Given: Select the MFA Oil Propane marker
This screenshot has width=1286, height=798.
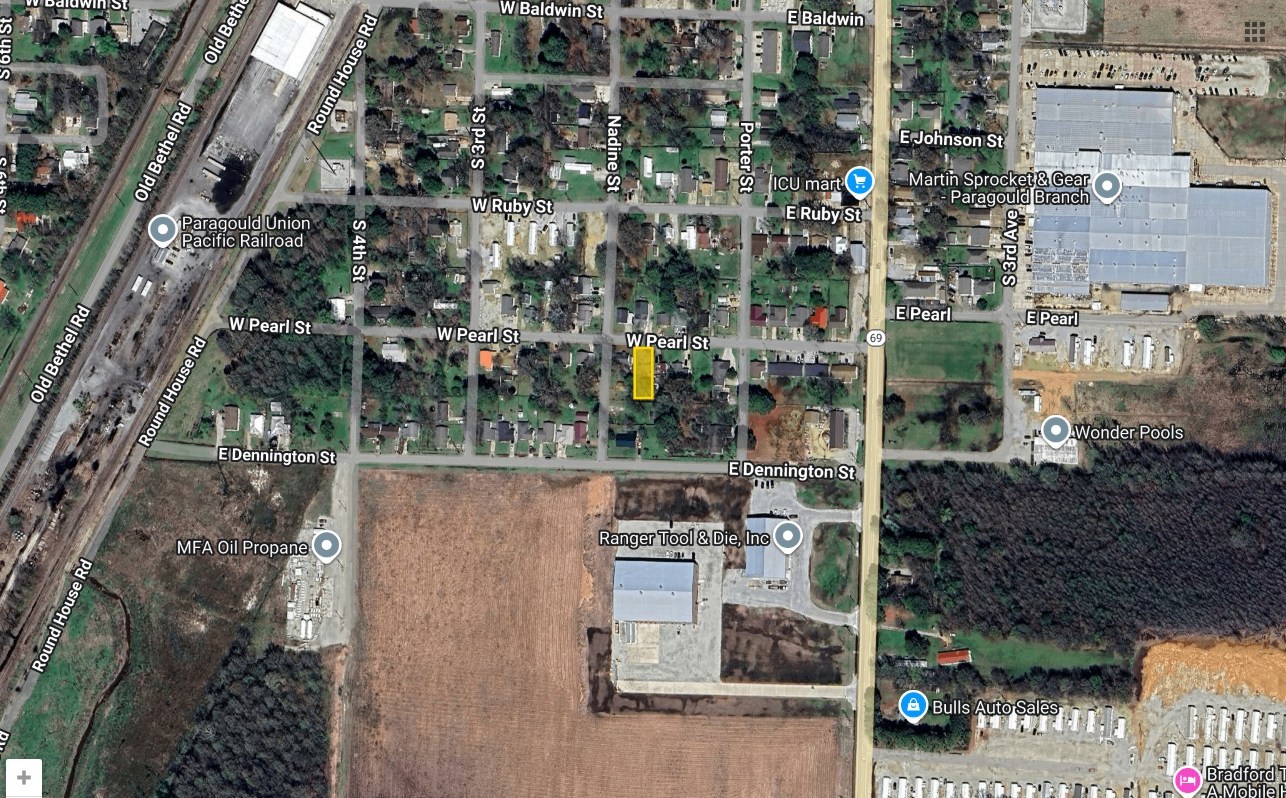Looking at the screenshot, I should [326, 546].
